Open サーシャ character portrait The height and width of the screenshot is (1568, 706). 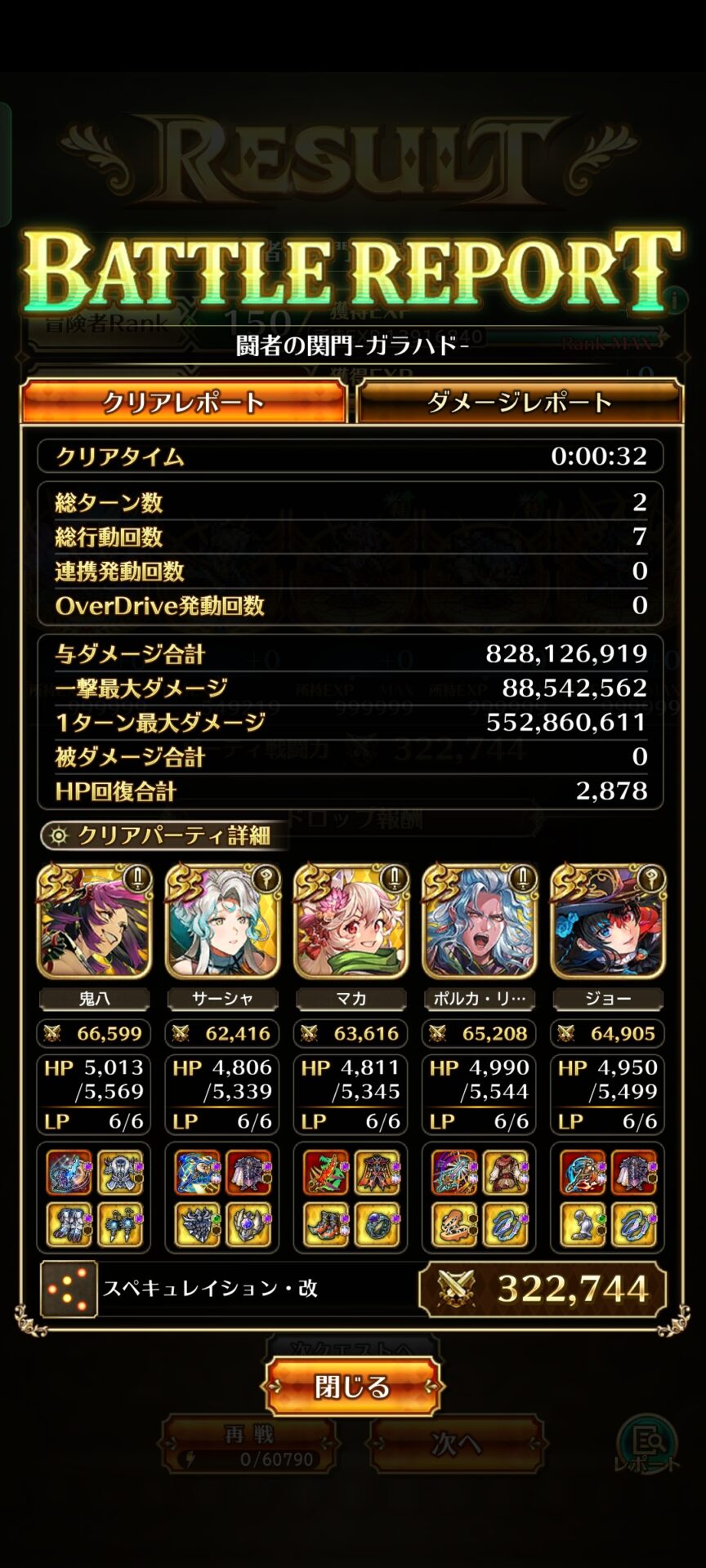pos(222,921)
